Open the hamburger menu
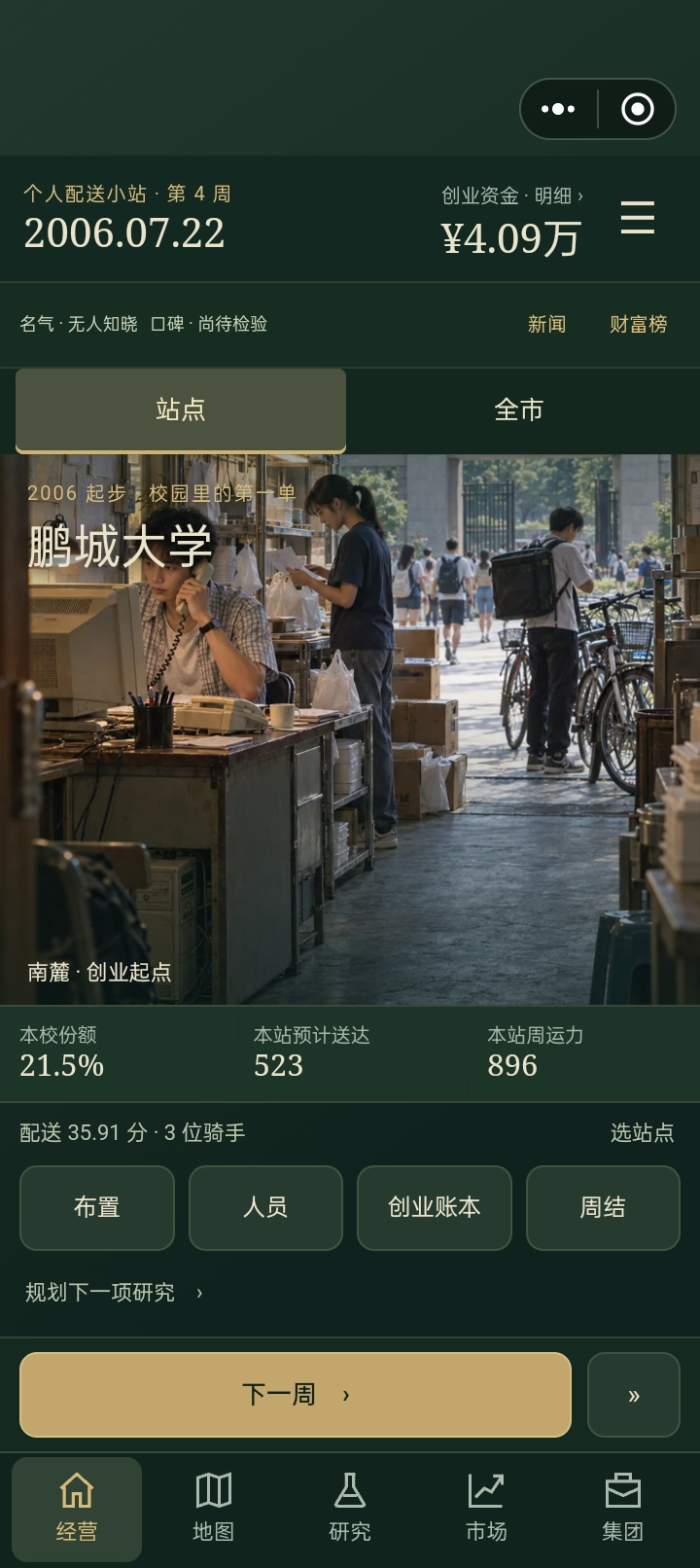The image size is (700, 1568). pos(638,218)
